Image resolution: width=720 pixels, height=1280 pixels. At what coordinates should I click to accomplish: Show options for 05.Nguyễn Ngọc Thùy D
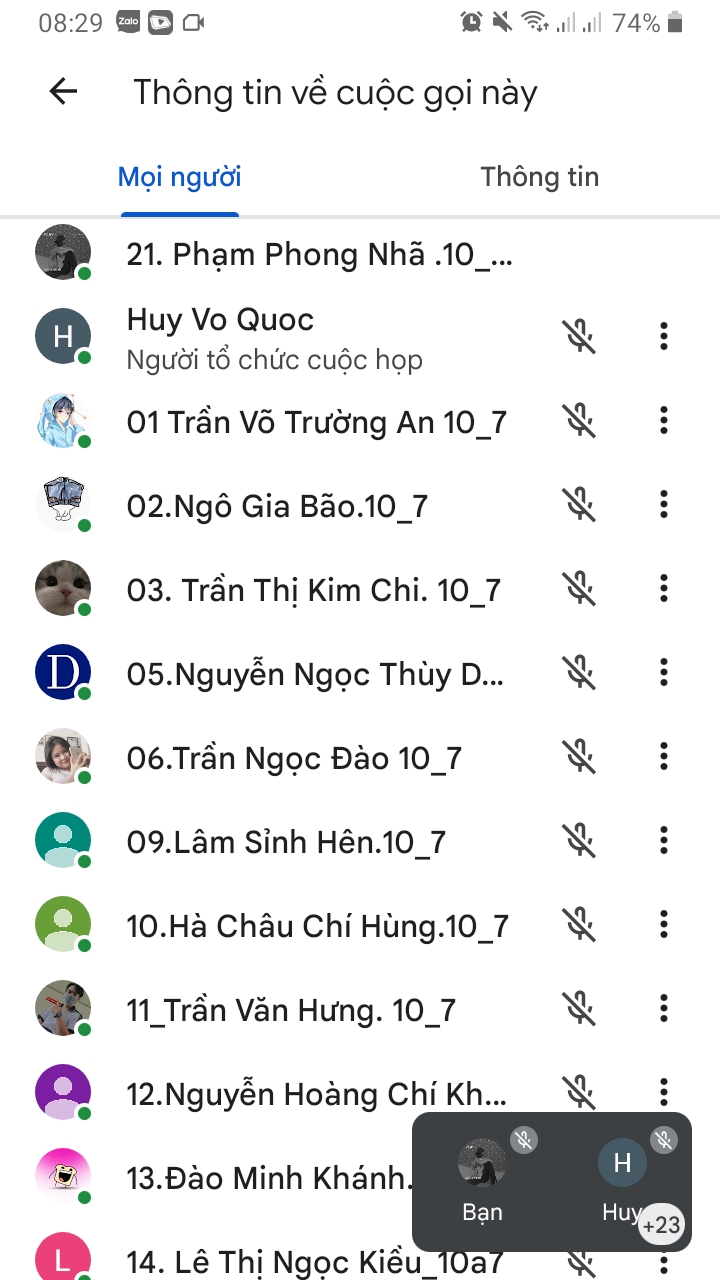pyautogui.click(x=663, y=673)
